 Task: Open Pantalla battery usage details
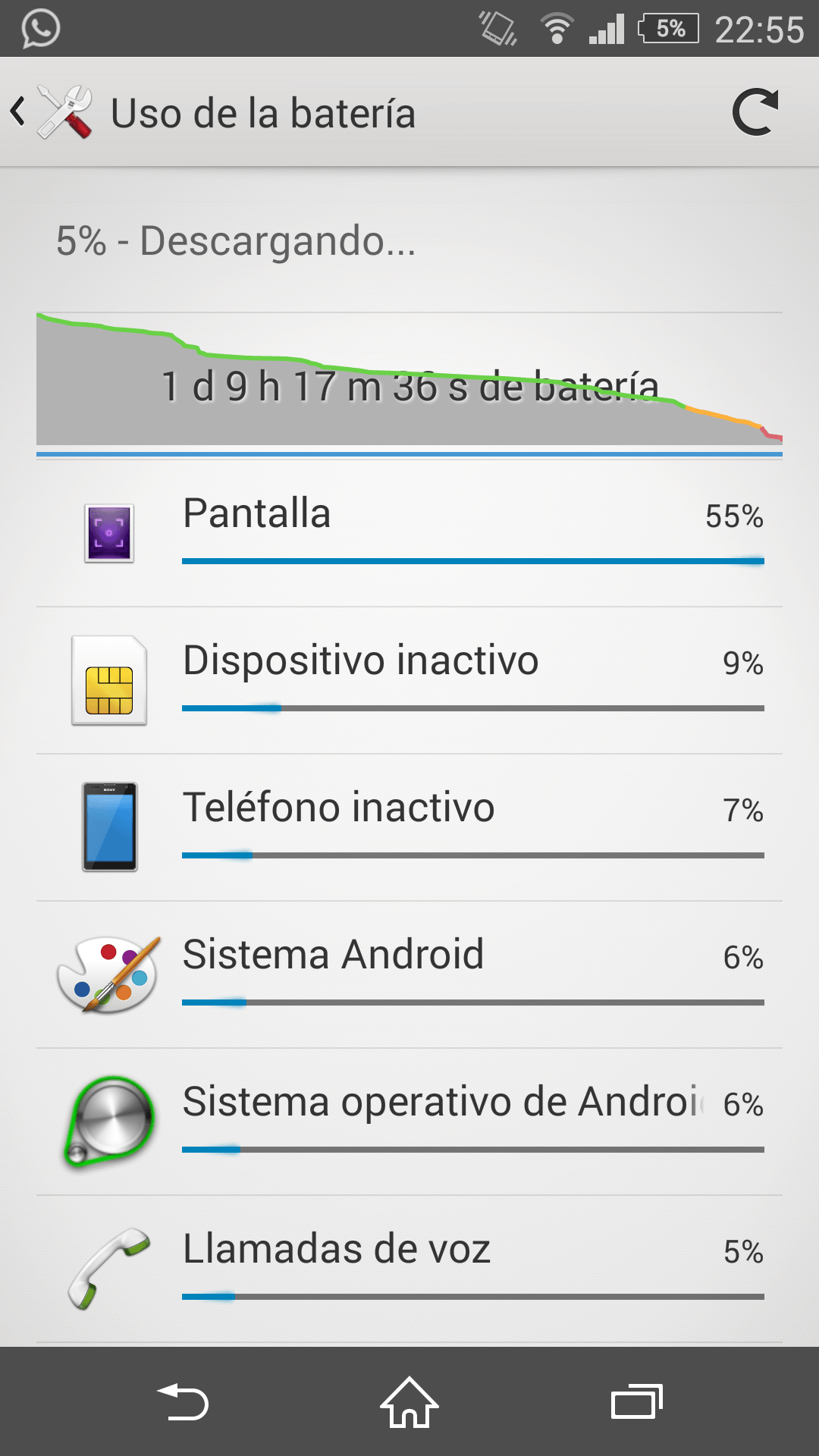tap(409, 532)
